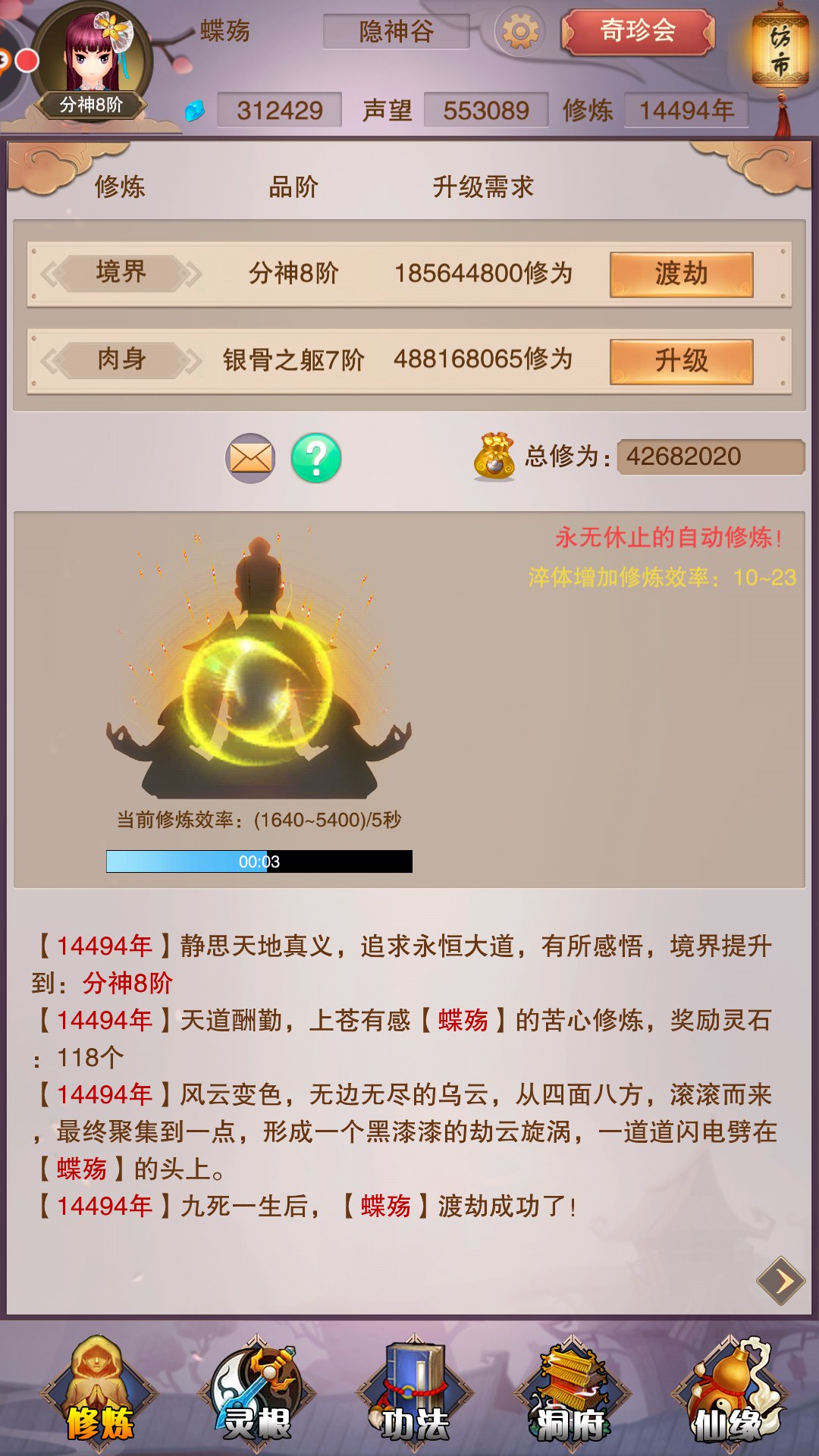
Task: Tap the 升级 button for 肉身
Action: [681, 361]
